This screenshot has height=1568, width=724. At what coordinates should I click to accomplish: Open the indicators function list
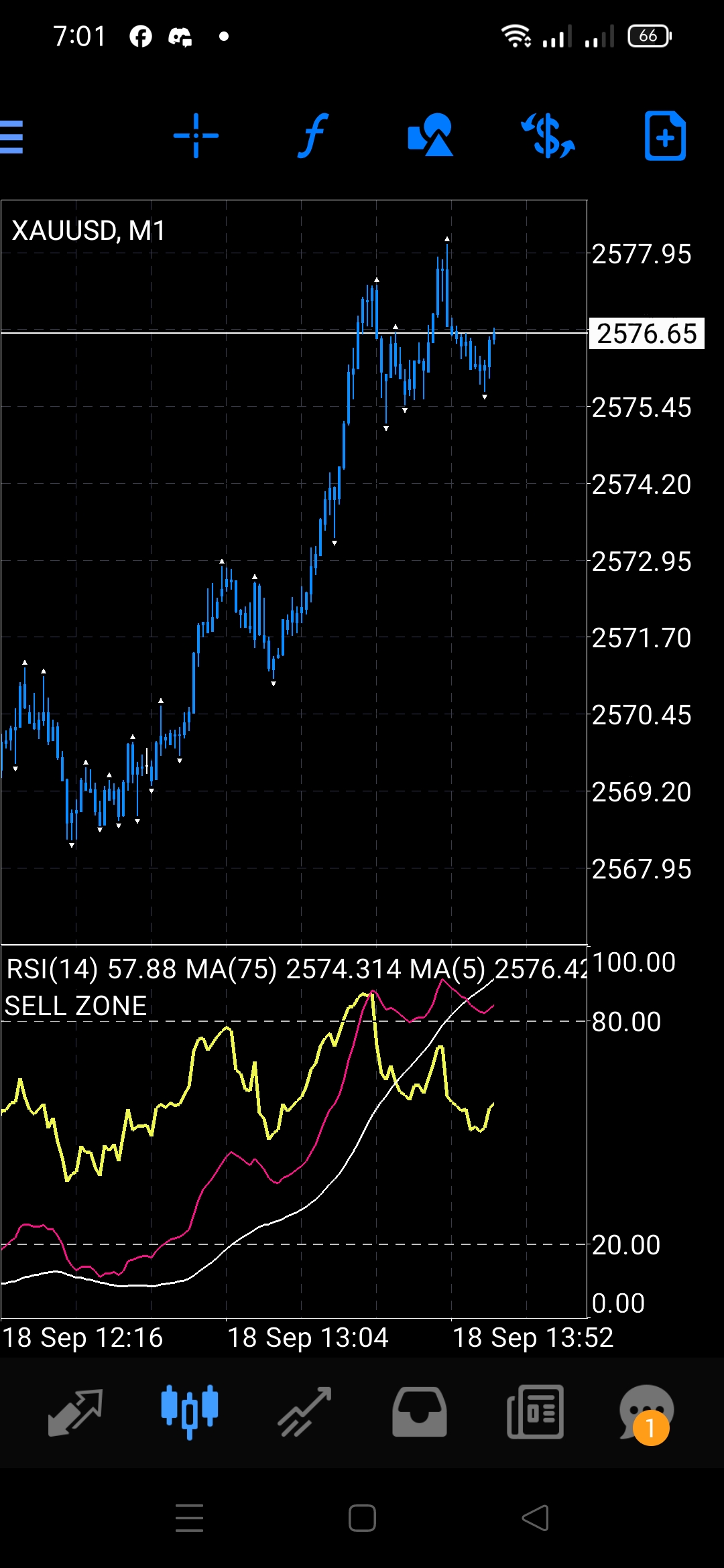(312, 136)
